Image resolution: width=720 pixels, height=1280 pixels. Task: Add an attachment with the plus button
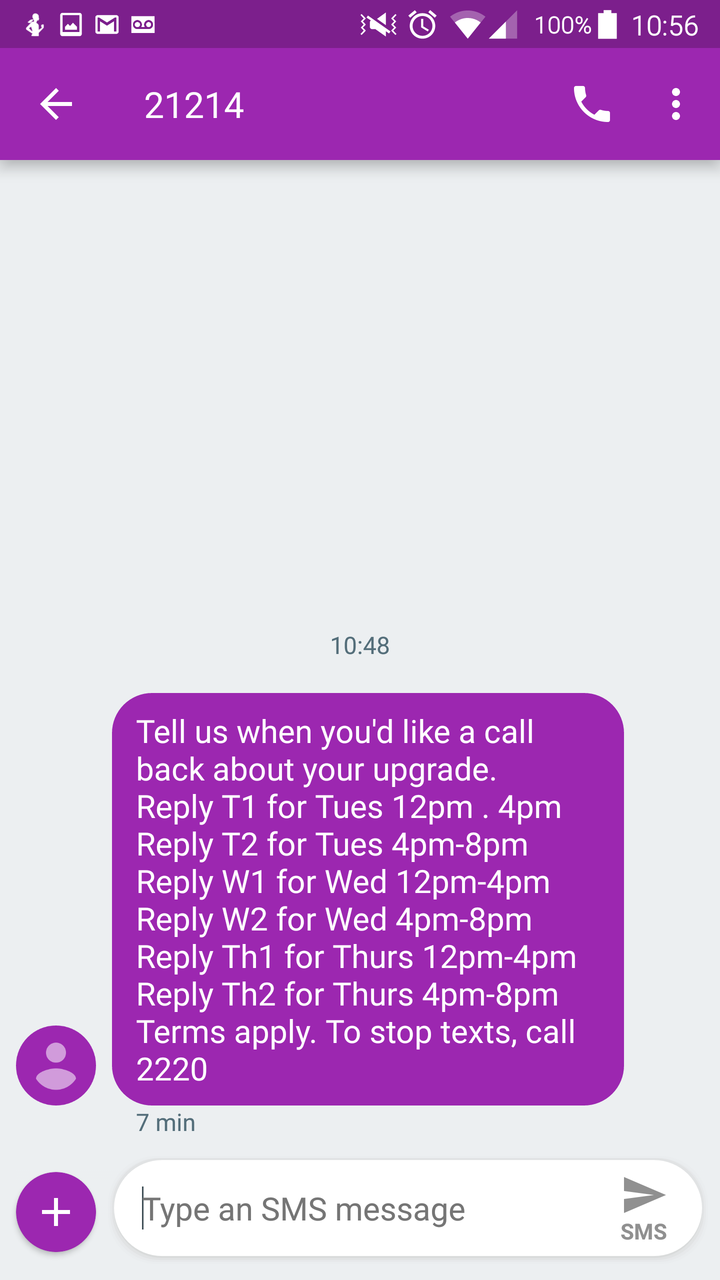56,1212
